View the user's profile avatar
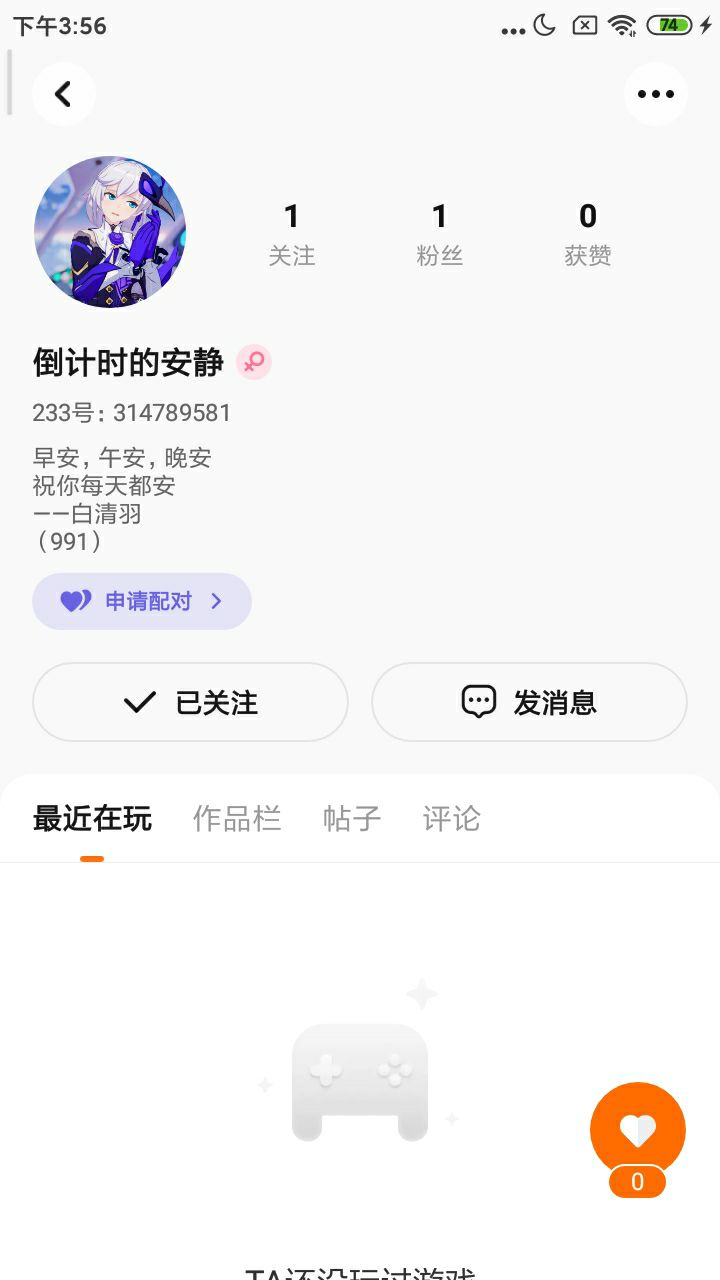Image resolution: width=720 pixels, height=1280 pixels. [110, 231]
